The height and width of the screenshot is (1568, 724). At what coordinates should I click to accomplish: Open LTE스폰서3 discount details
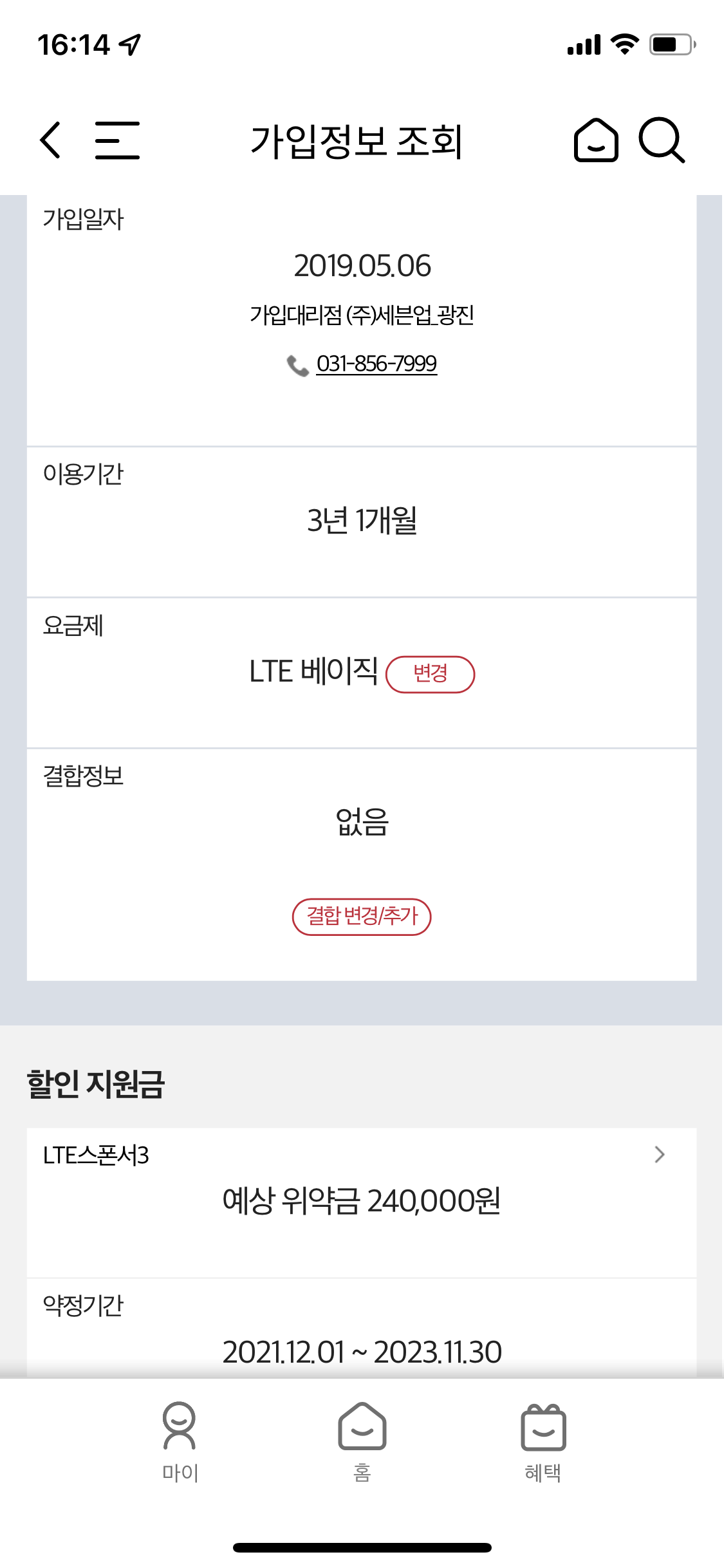[362, 1202]
